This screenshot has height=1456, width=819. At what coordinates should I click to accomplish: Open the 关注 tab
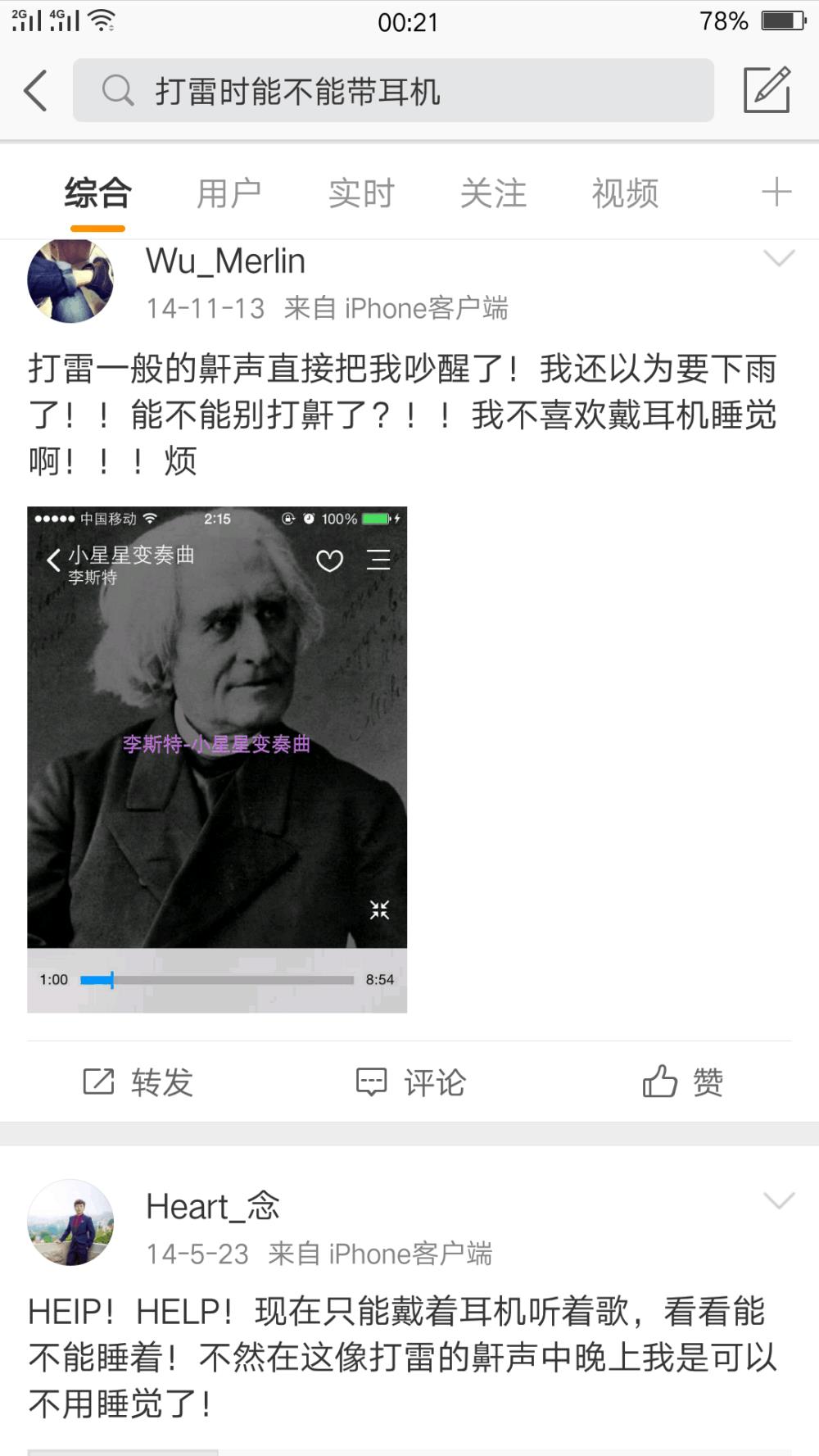(493, 194)
